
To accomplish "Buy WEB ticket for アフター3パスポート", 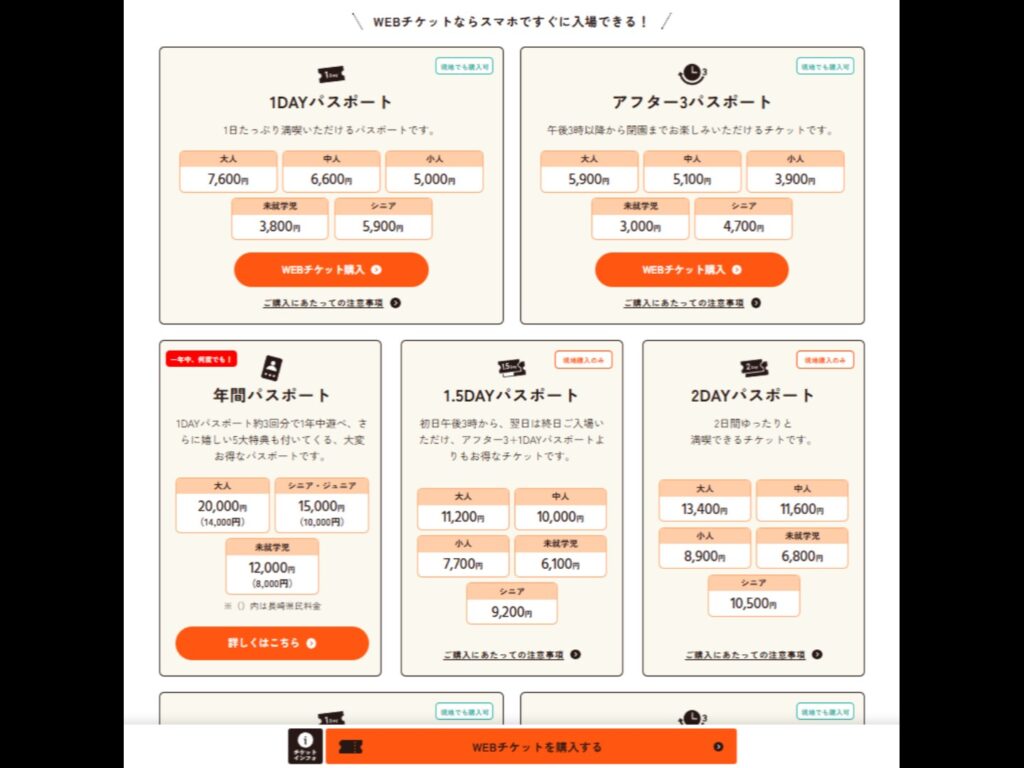I will pos(691,269).
